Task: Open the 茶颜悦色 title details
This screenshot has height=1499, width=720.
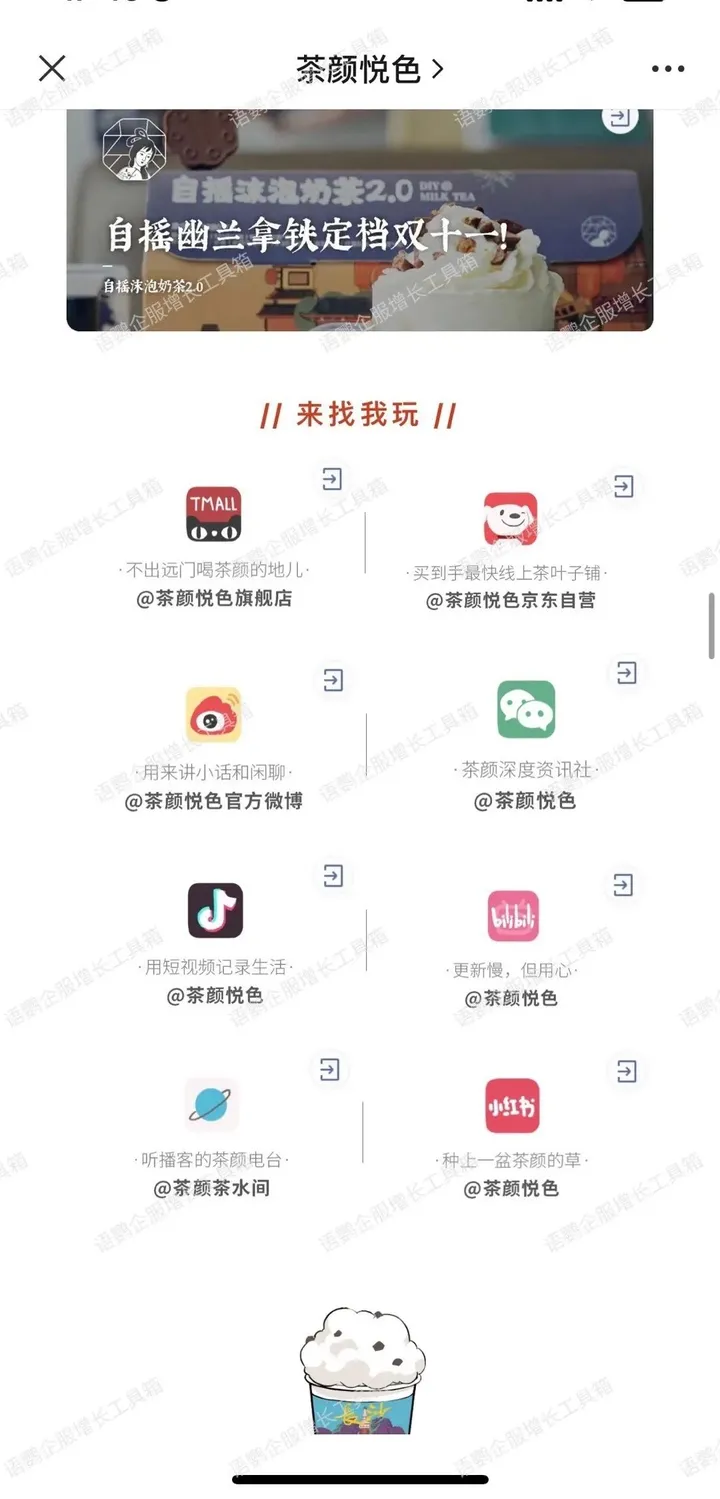Action: point(368,69)
